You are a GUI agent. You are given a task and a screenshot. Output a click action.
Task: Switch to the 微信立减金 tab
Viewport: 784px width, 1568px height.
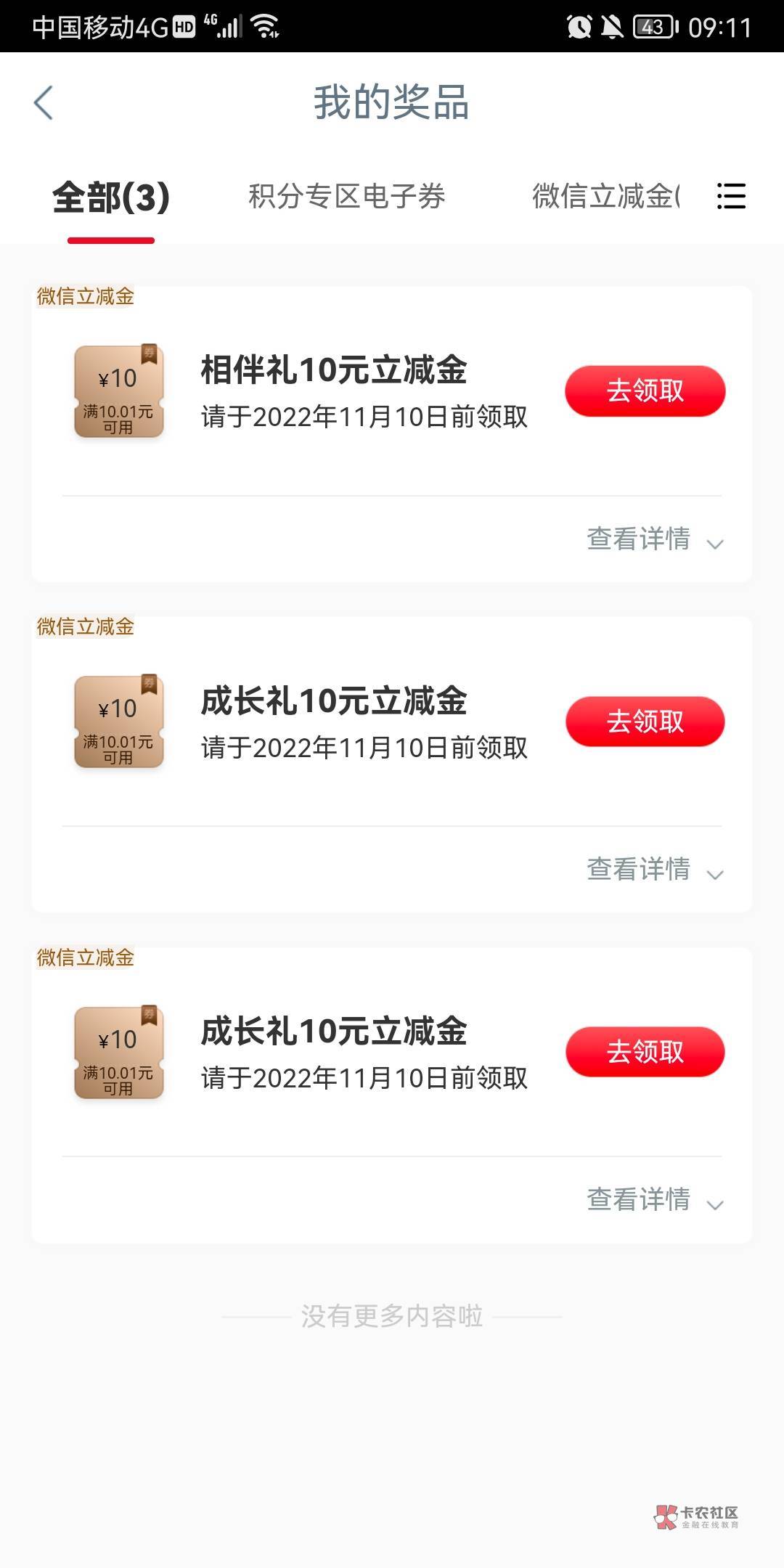(x=605, y=197)
